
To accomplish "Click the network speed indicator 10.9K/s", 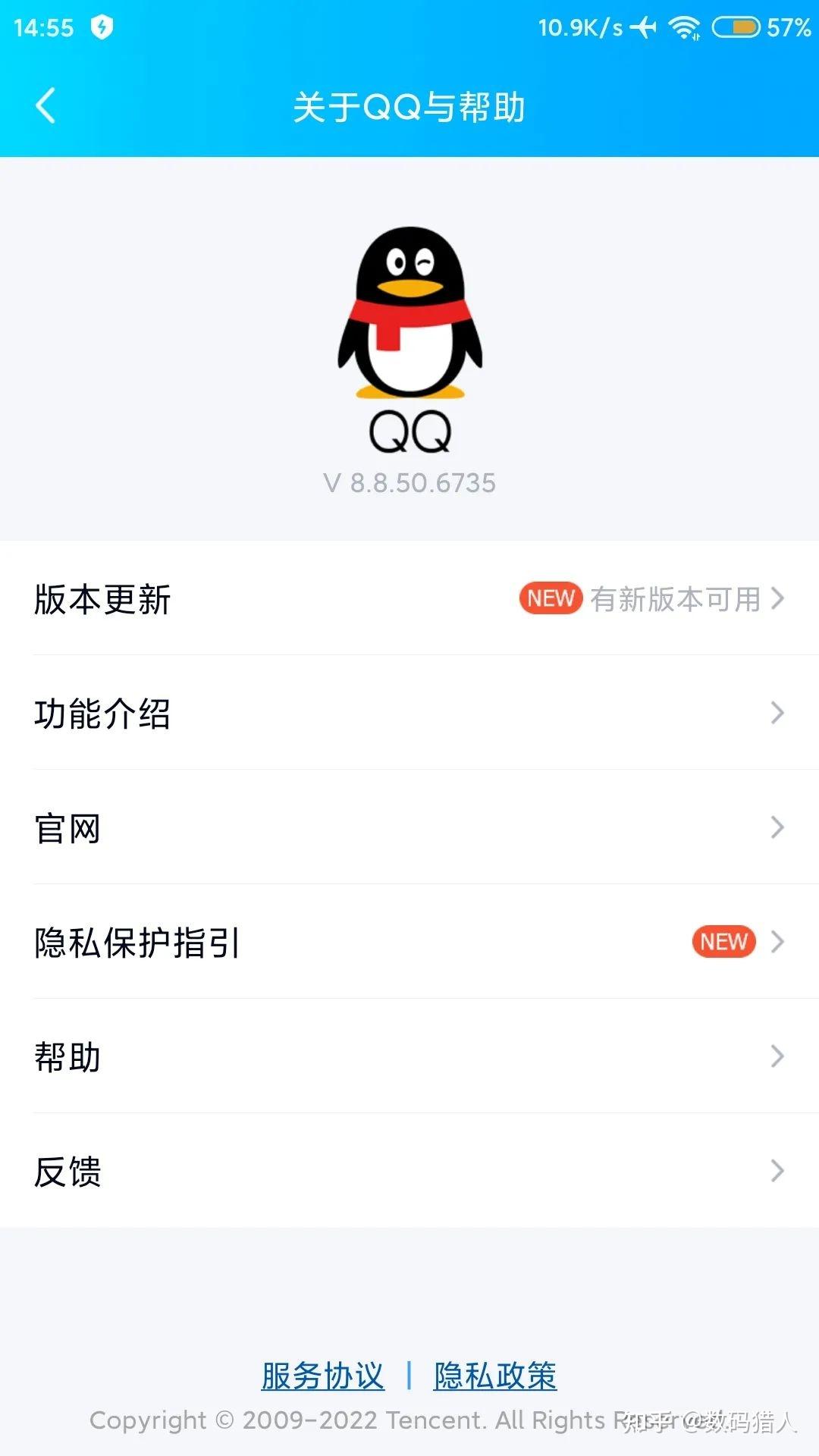I will [x=578, y=28].
